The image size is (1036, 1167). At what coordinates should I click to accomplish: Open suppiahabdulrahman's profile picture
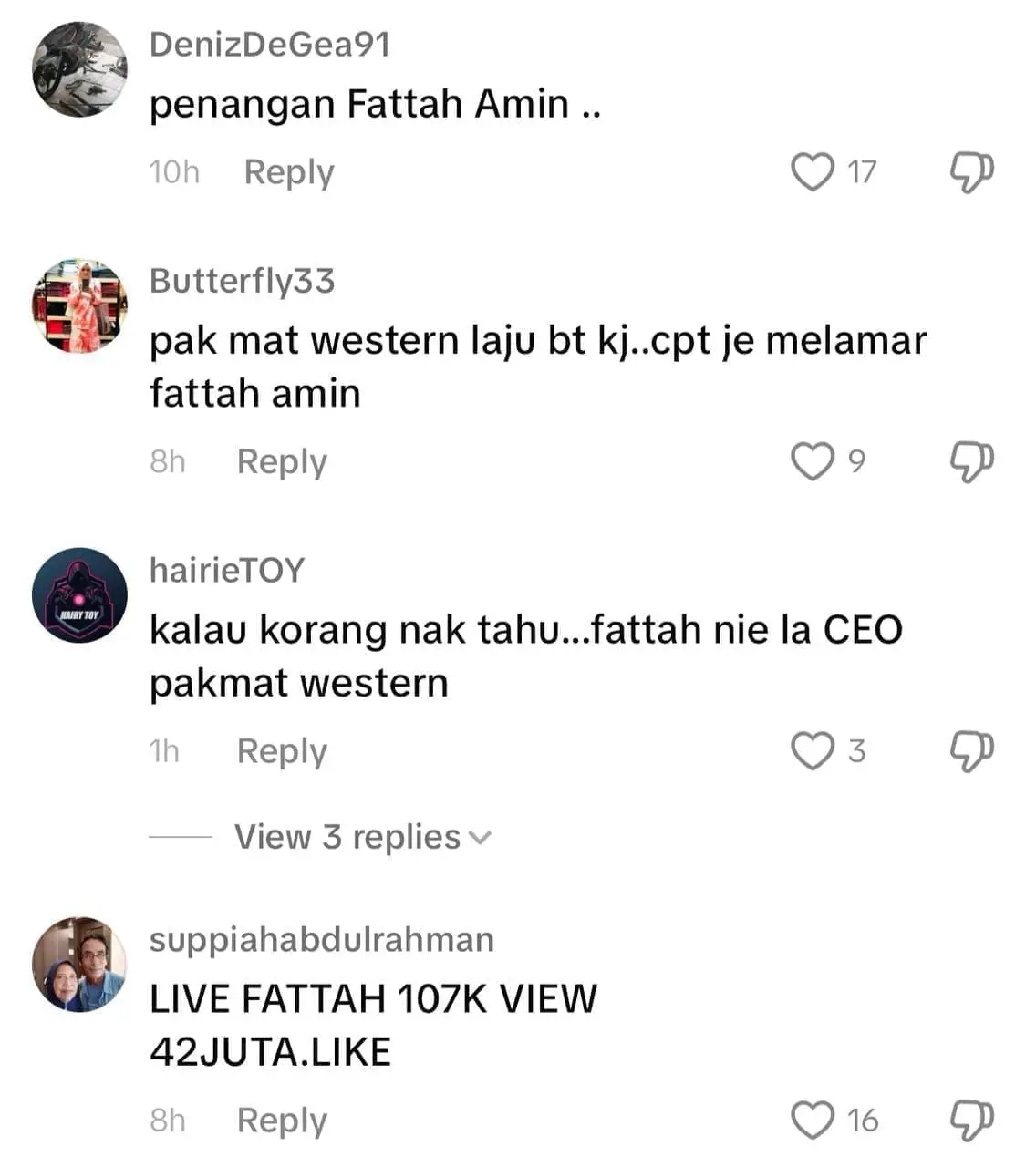pos(79,965)
